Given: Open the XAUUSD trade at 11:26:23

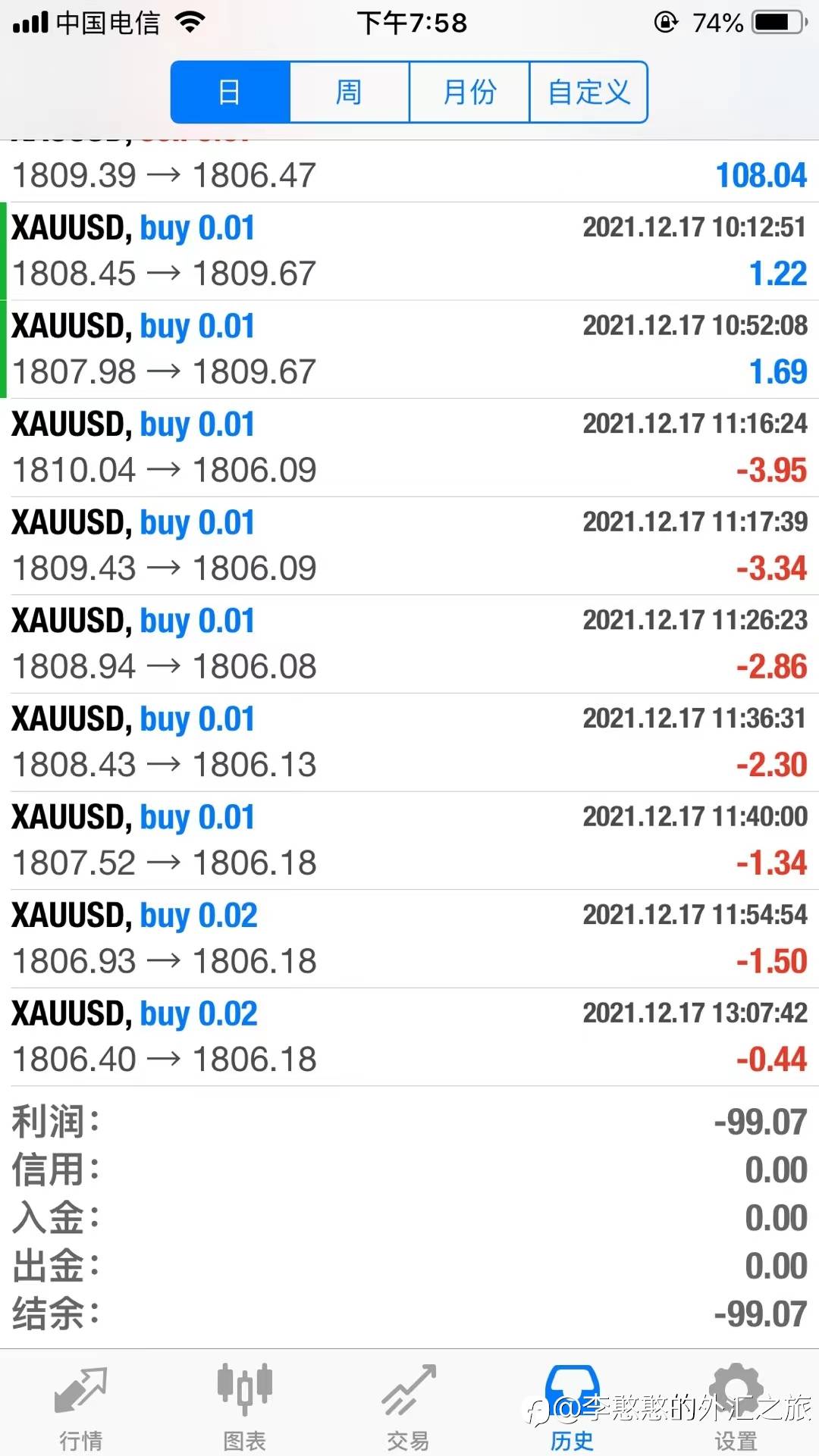Looking at the screenshot, I should (409, 643).
